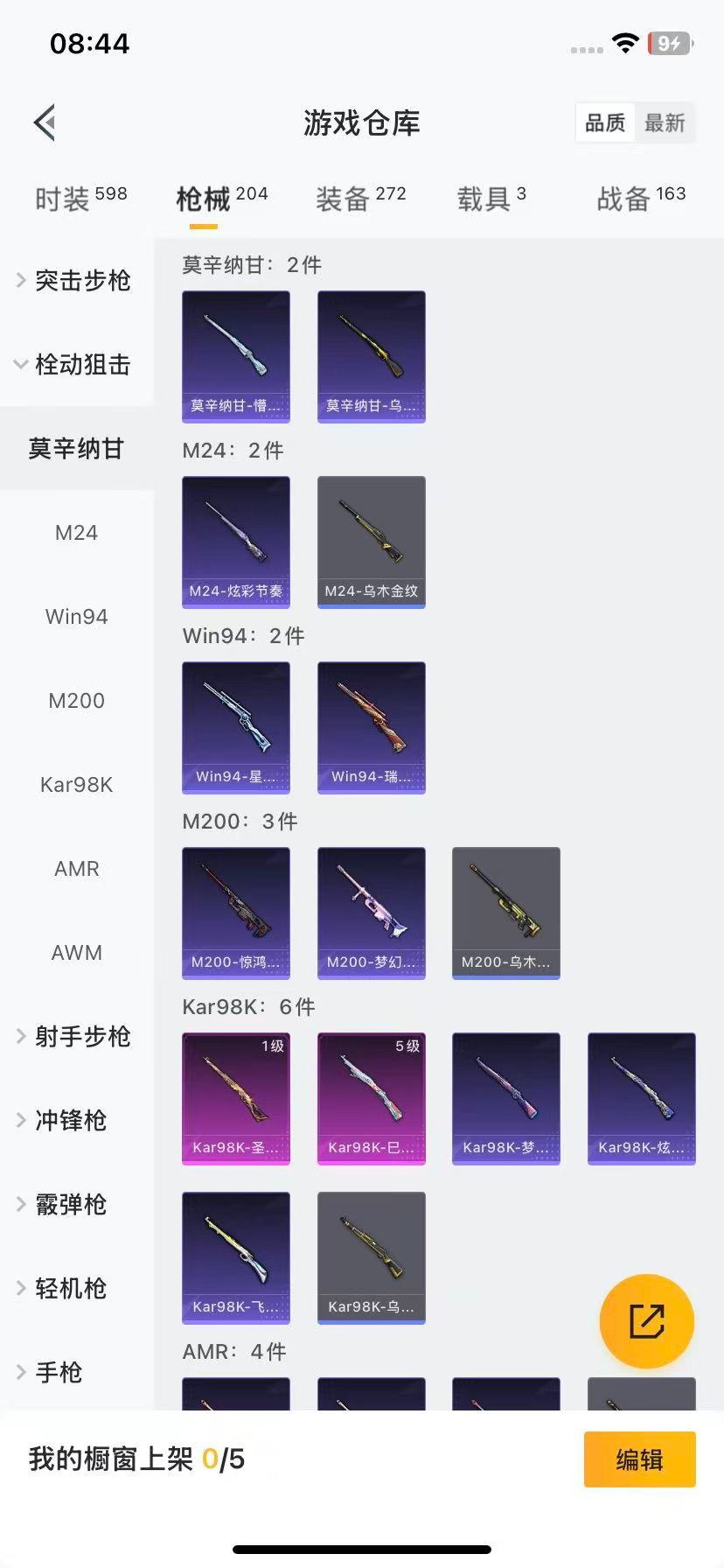Expand the 射手步枪 category
Viewport: 724px width, 1568px height.
tap(75, 1036)
